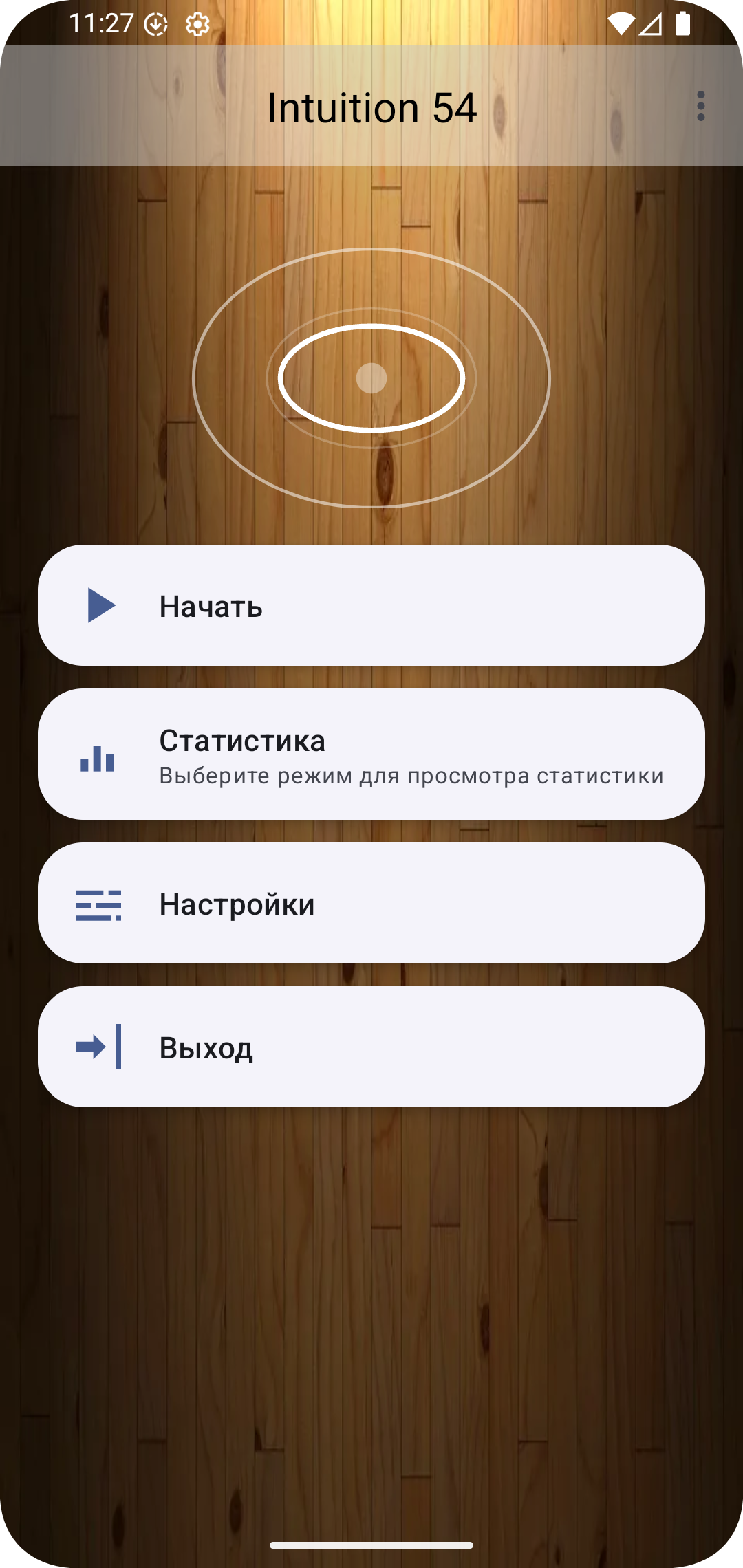The image size is (743, 1568).
Task: Tap the gear icon in the status bar
Action: [x=197, y=23]
